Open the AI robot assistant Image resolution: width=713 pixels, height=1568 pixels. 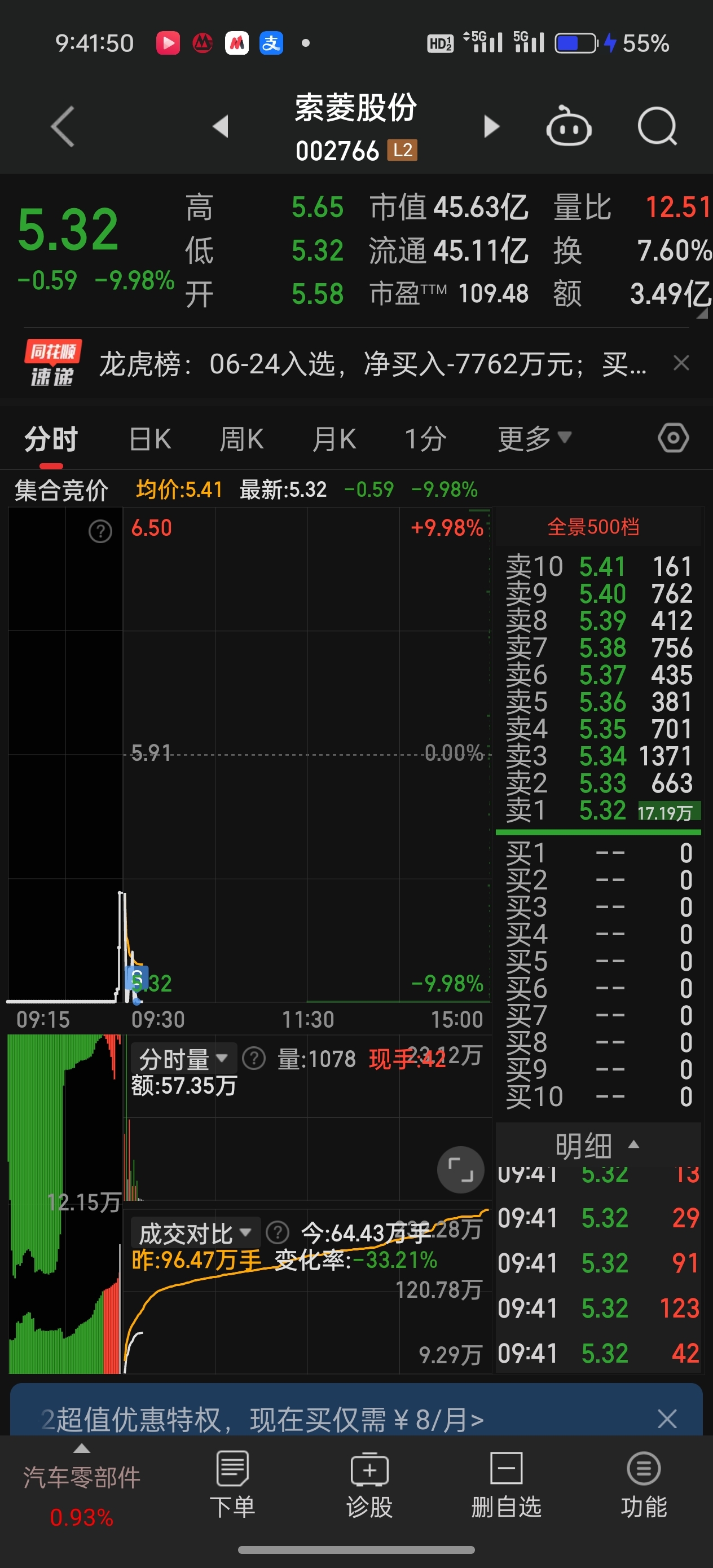pyautogui.click(x=569, y=126)
